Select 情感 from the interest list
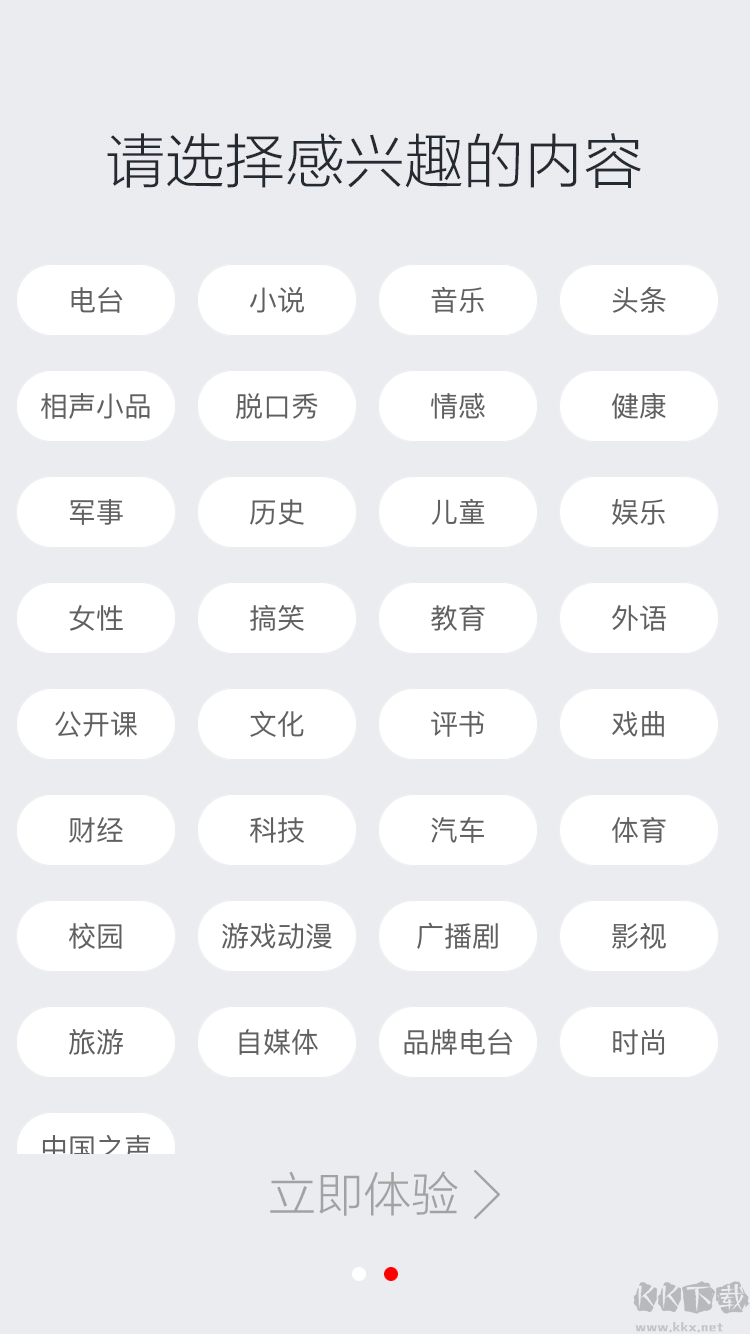This screenshot has height=1334, width=750. tap(458, 406)
